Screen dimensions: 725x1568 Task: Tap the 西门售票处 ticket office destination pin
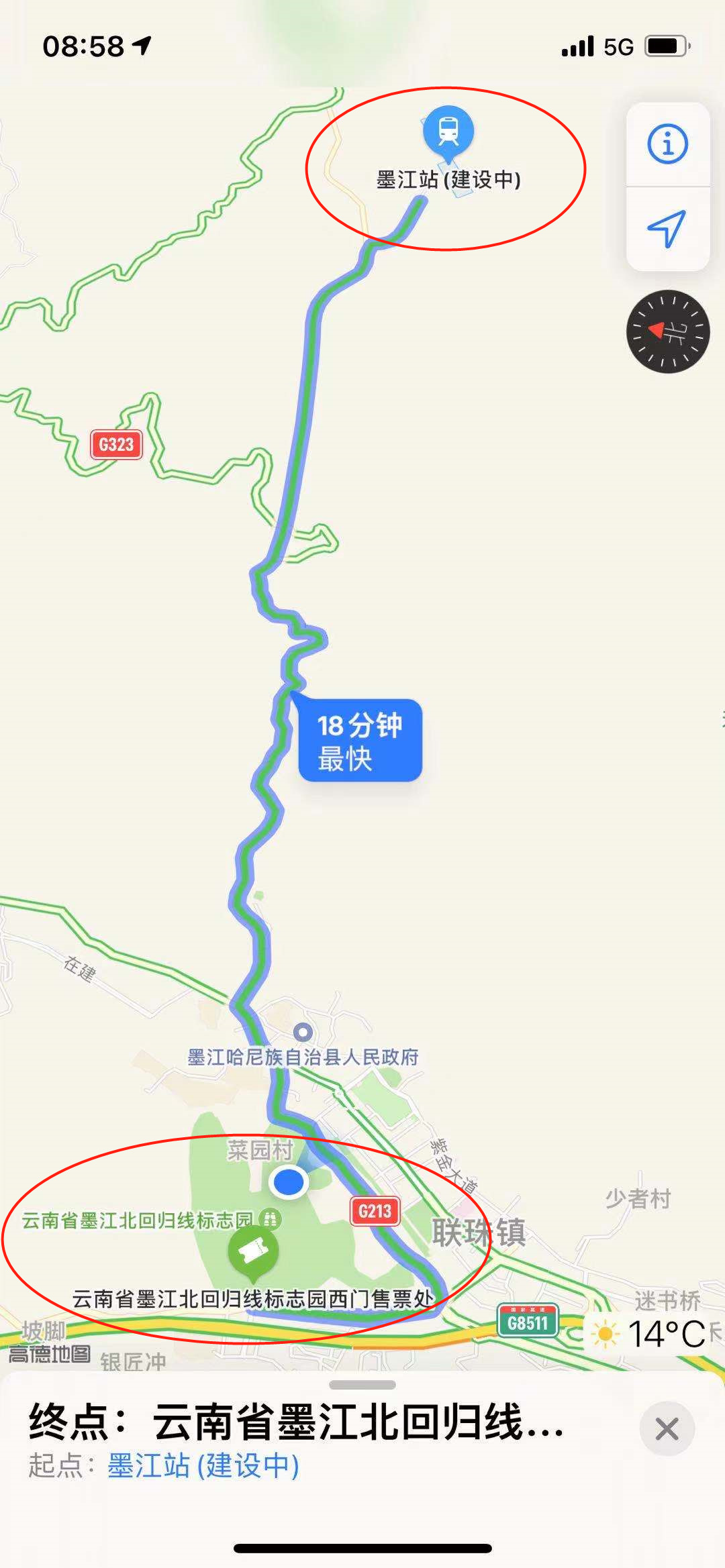(253, 1251)
